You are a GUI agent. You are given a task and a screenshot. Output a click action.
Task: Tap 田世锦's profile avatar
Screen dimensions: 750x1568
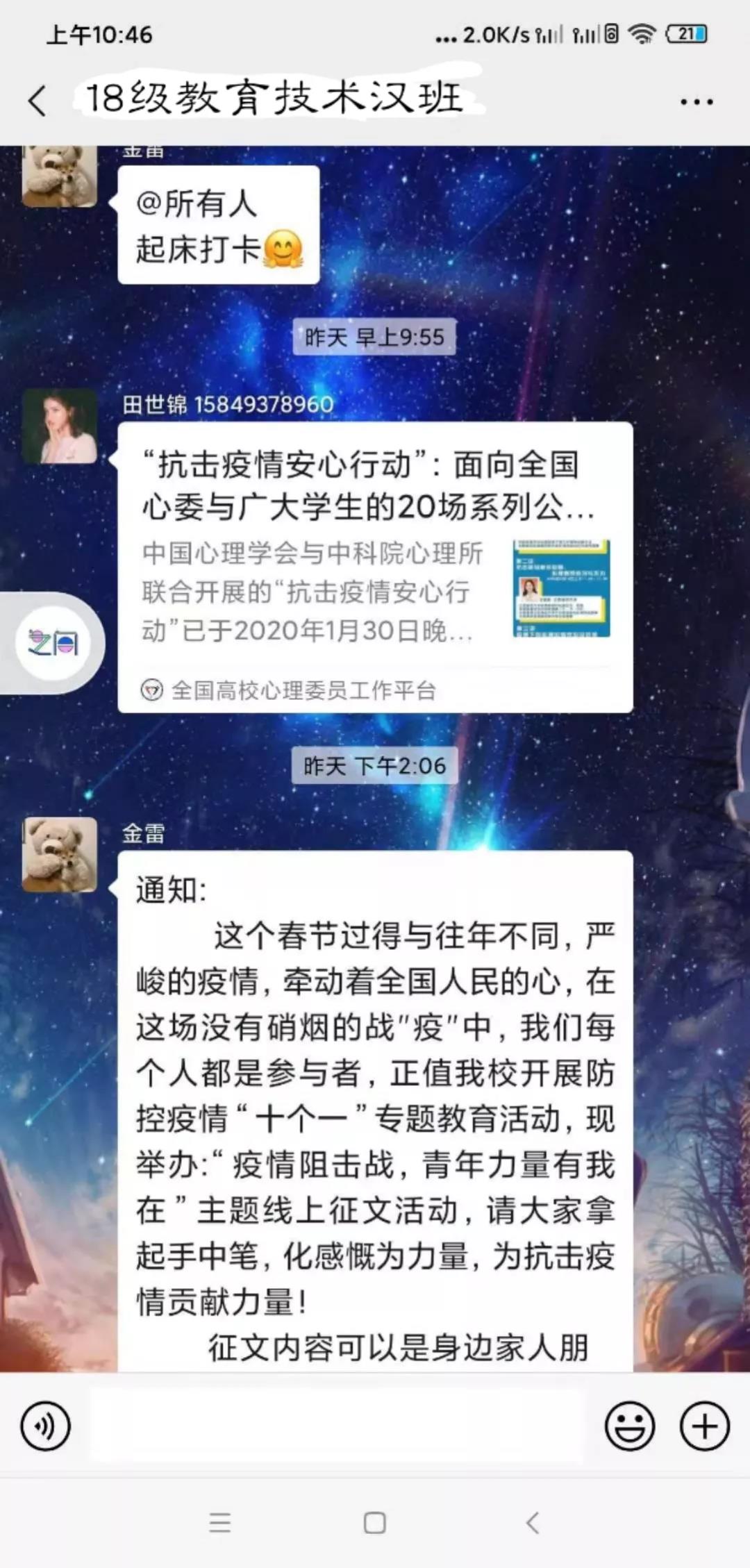tap(60, 426)
